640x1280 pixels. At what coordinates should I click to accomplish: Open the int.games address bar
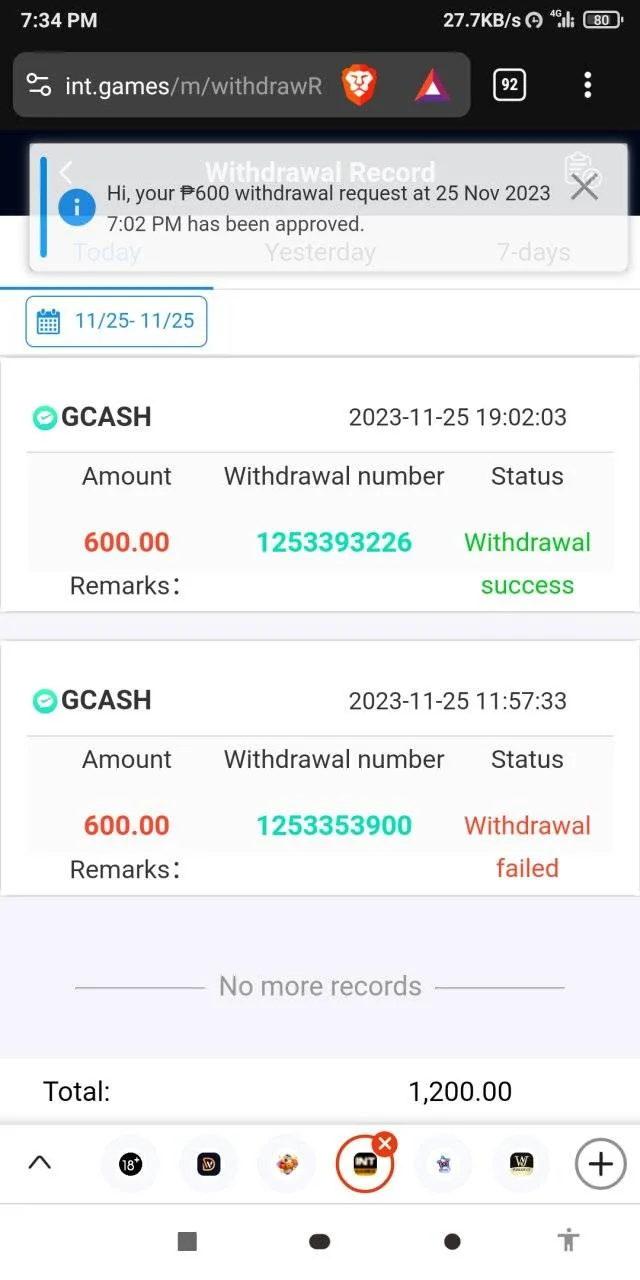(194, 86)
